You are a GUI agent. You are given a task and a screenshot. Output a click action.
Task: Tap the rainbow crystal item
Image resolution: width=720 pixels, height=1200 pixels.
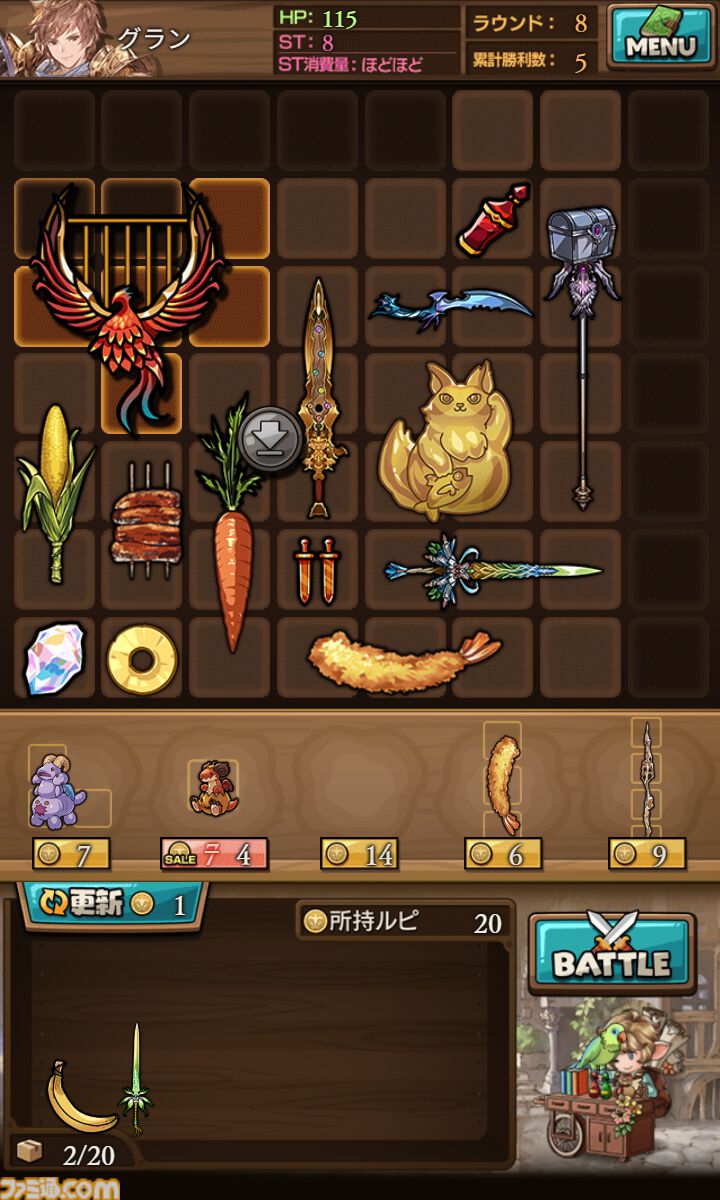click(x=53, y=658)
